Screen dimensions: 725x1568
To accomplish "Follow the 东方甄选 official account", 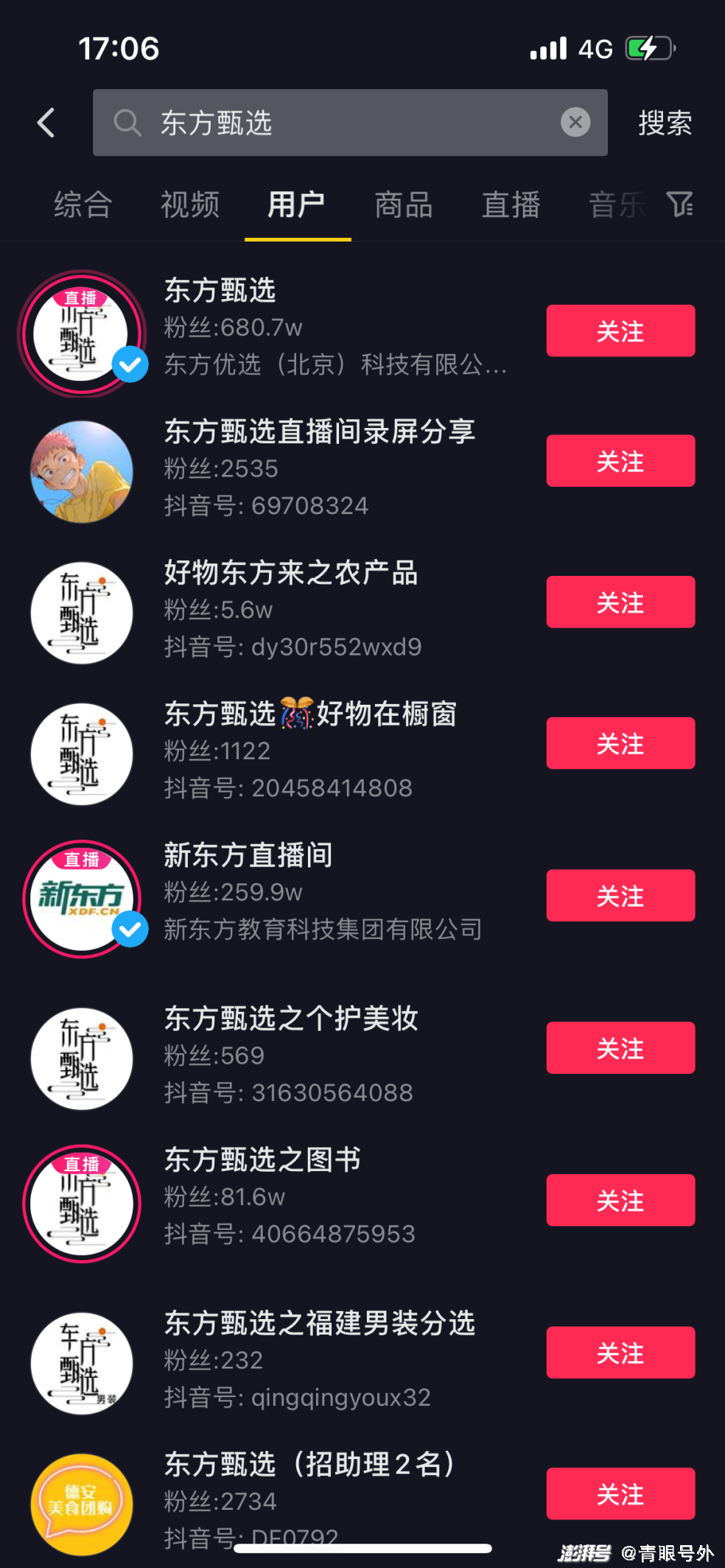I will point(620,331).
